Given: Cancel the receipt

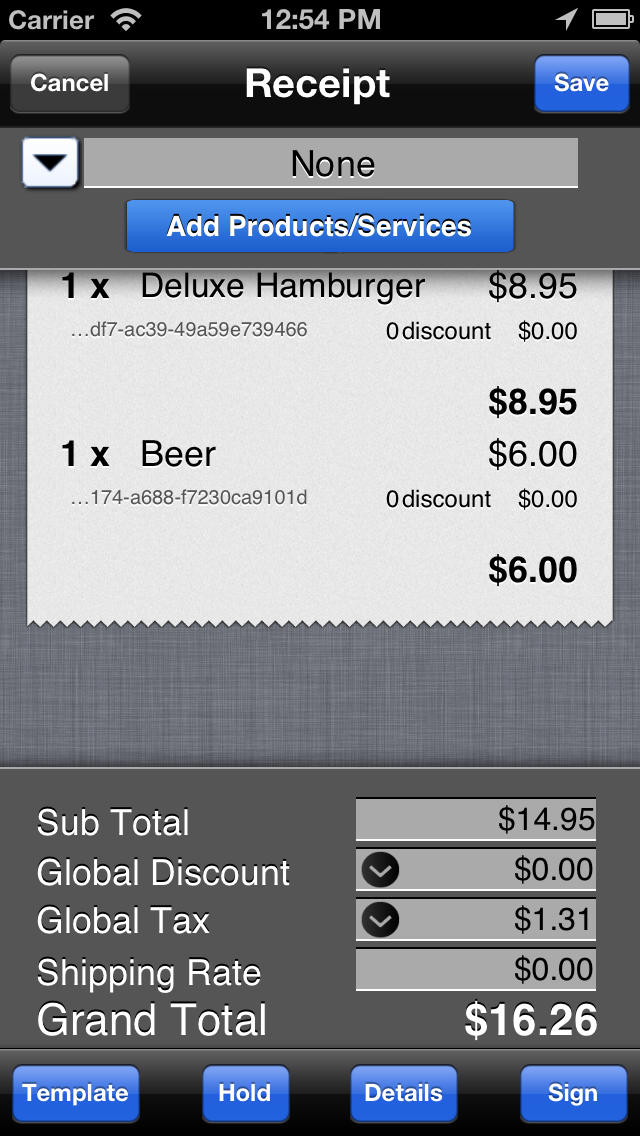Looking at the screenshot, I should (70, 83).
